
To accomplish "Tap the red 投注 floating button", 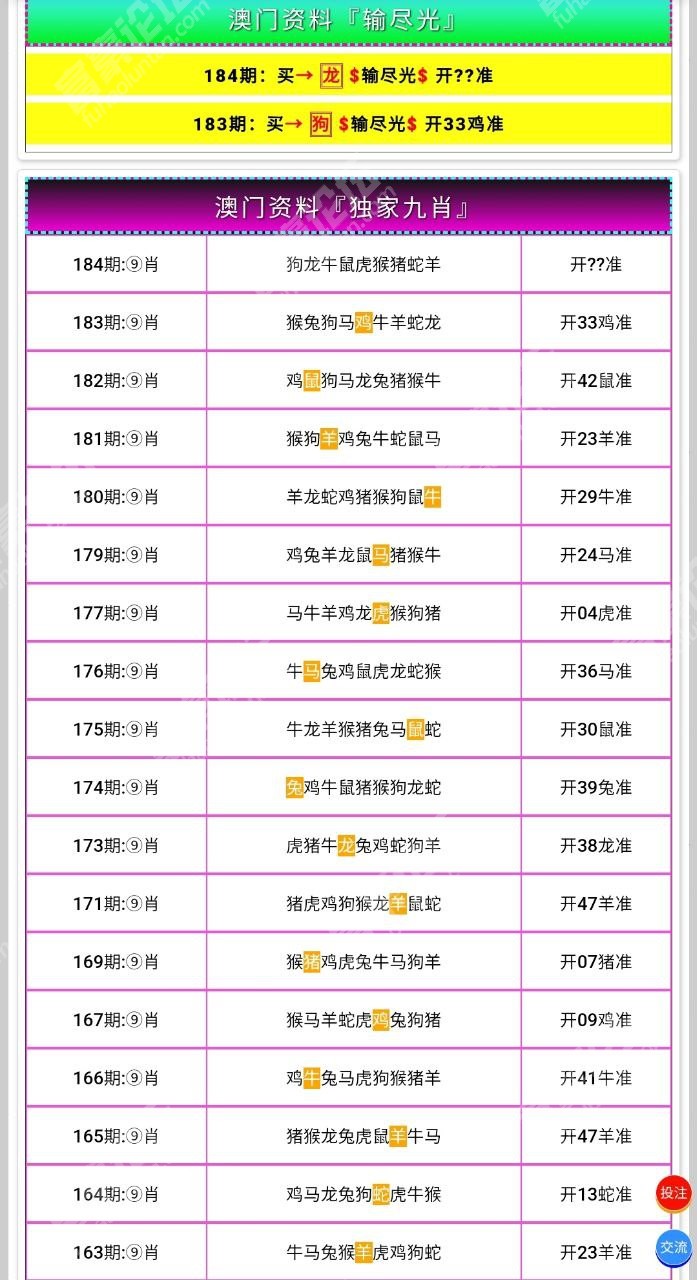I will click(x=674, y=1193).
